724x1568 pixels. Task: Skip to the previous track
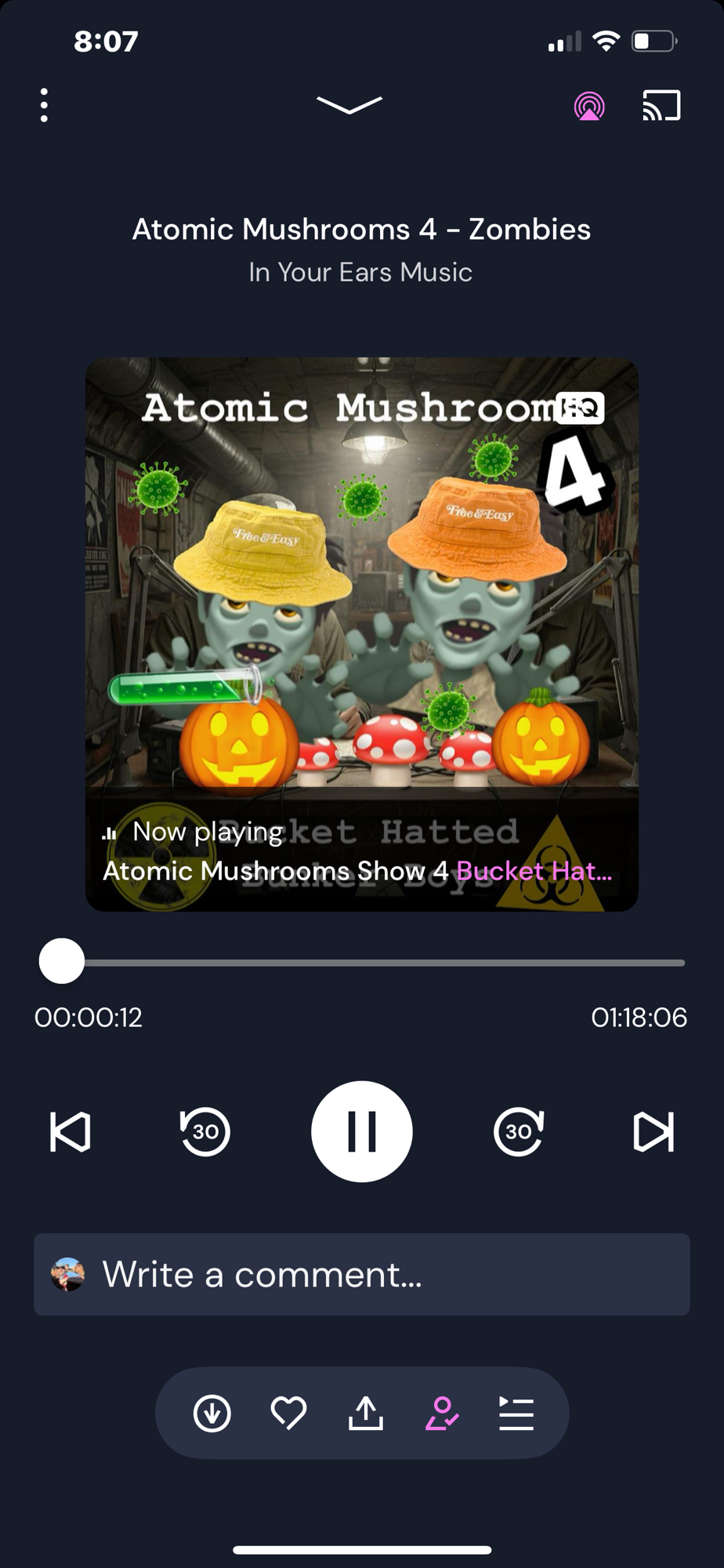pyautogui.click(x=71, y=1132)
